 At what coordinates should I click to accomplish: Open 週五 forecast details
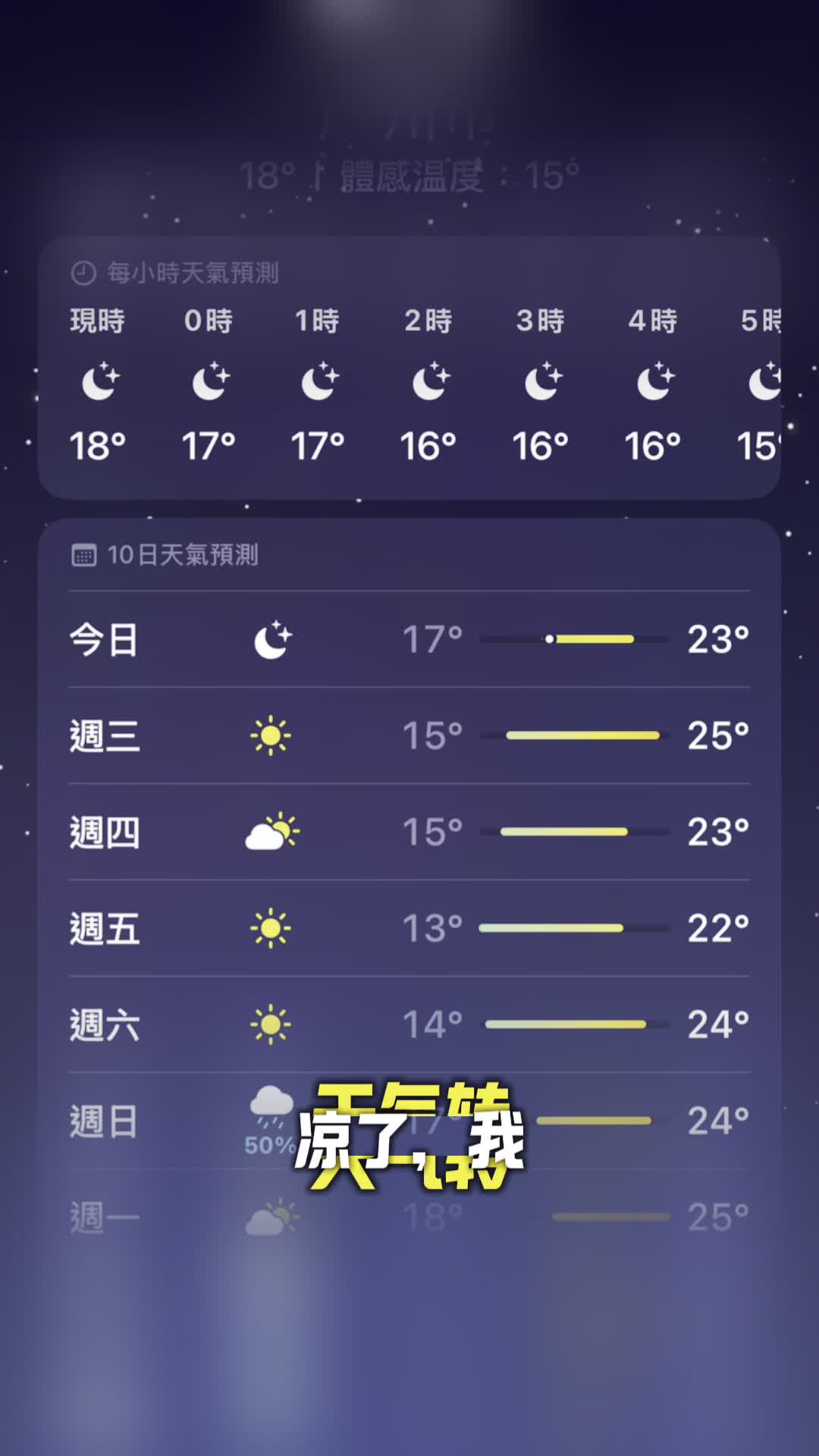409,928
